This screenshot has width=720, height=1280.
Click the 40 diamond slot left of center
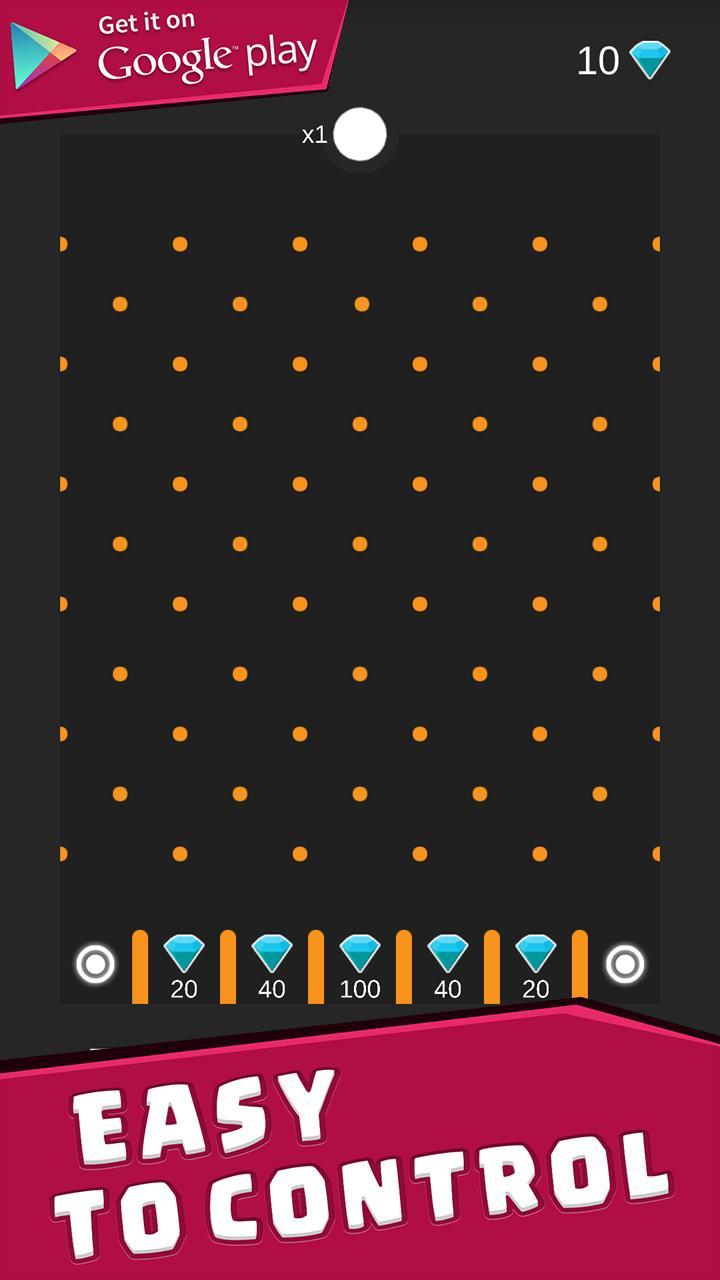click(271, 963)
